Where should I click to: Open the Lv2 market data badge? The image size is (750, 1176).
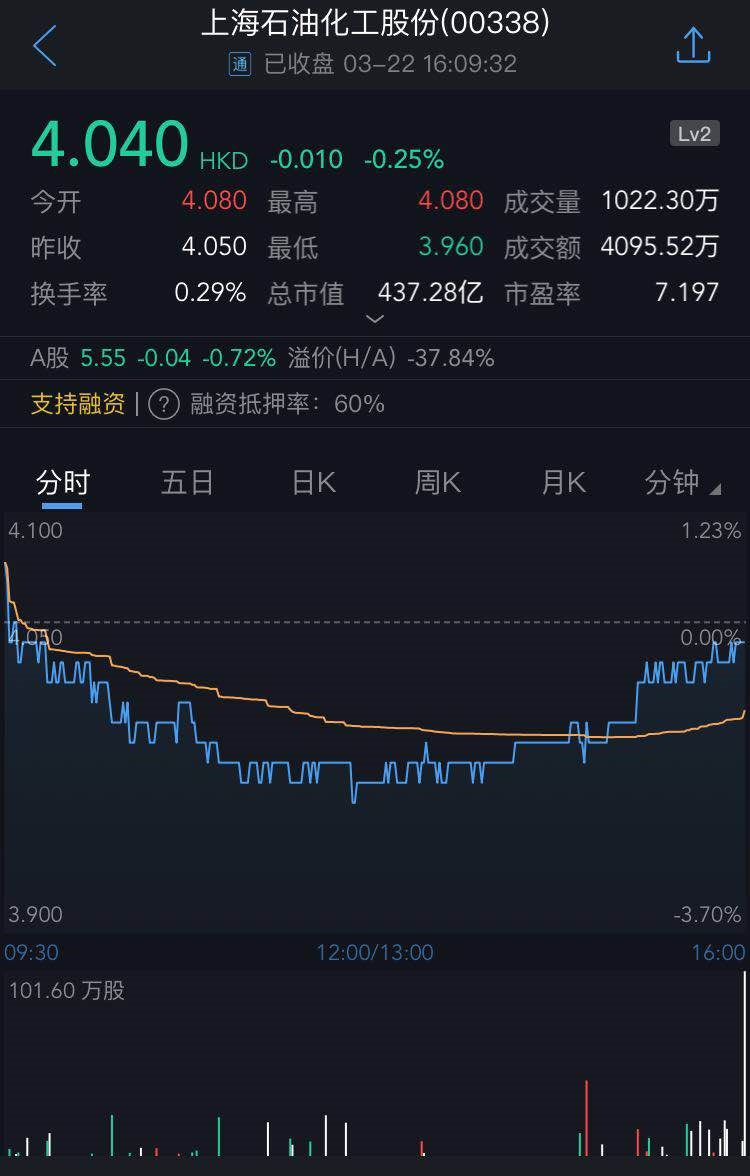(694, 134)
